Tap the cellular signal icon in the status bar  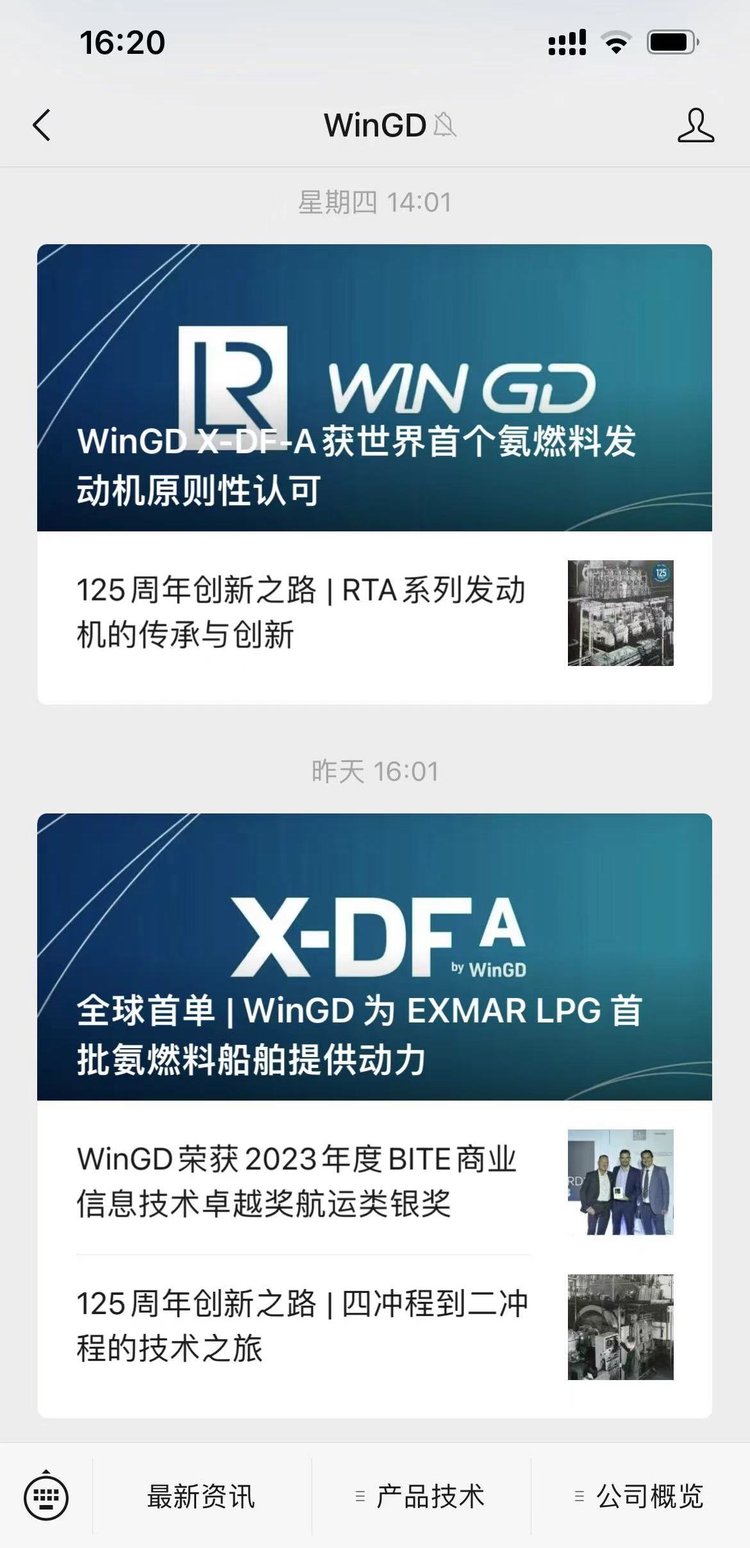[567, 42]
